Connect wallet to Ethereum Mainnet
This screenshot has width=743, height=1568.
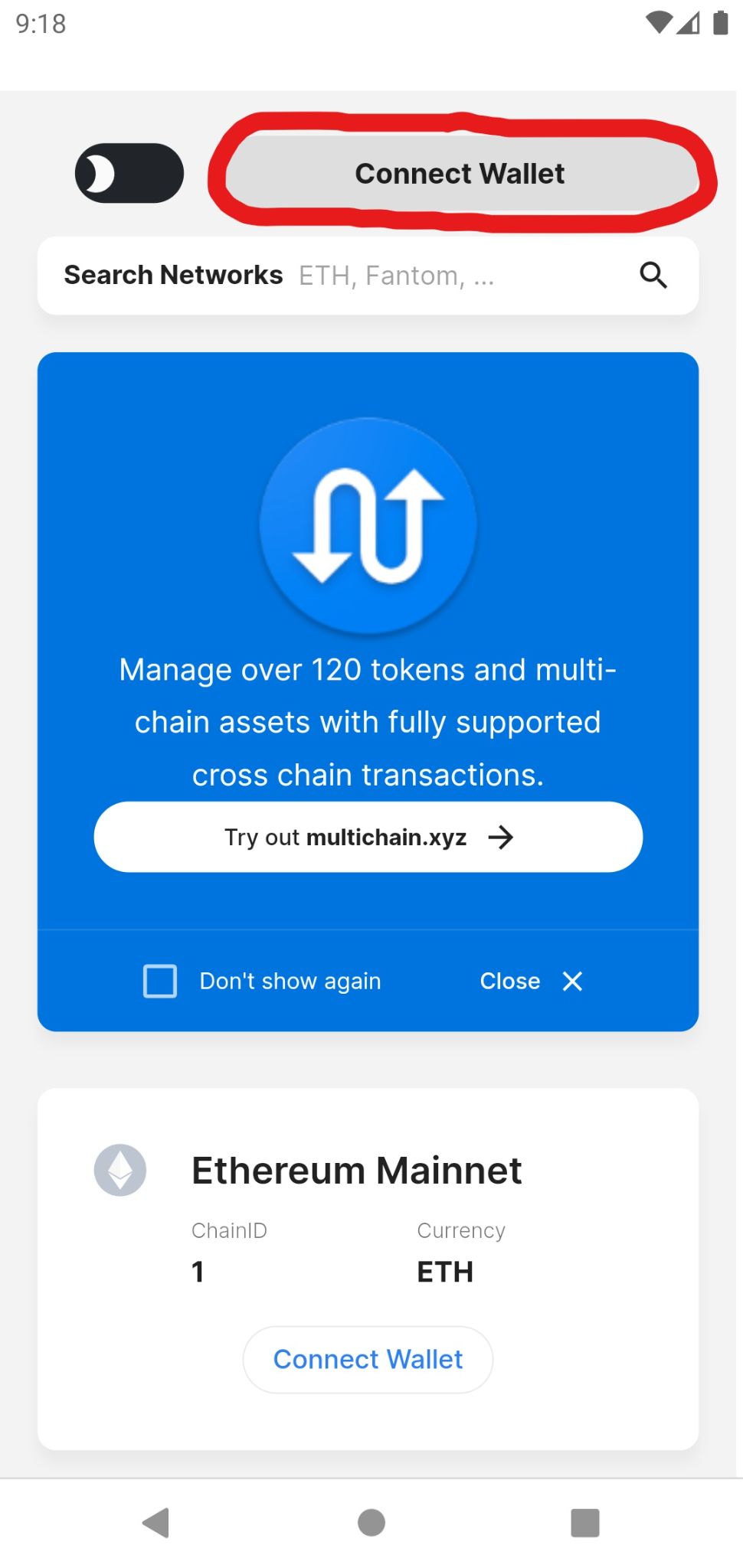click(368, 1360)
